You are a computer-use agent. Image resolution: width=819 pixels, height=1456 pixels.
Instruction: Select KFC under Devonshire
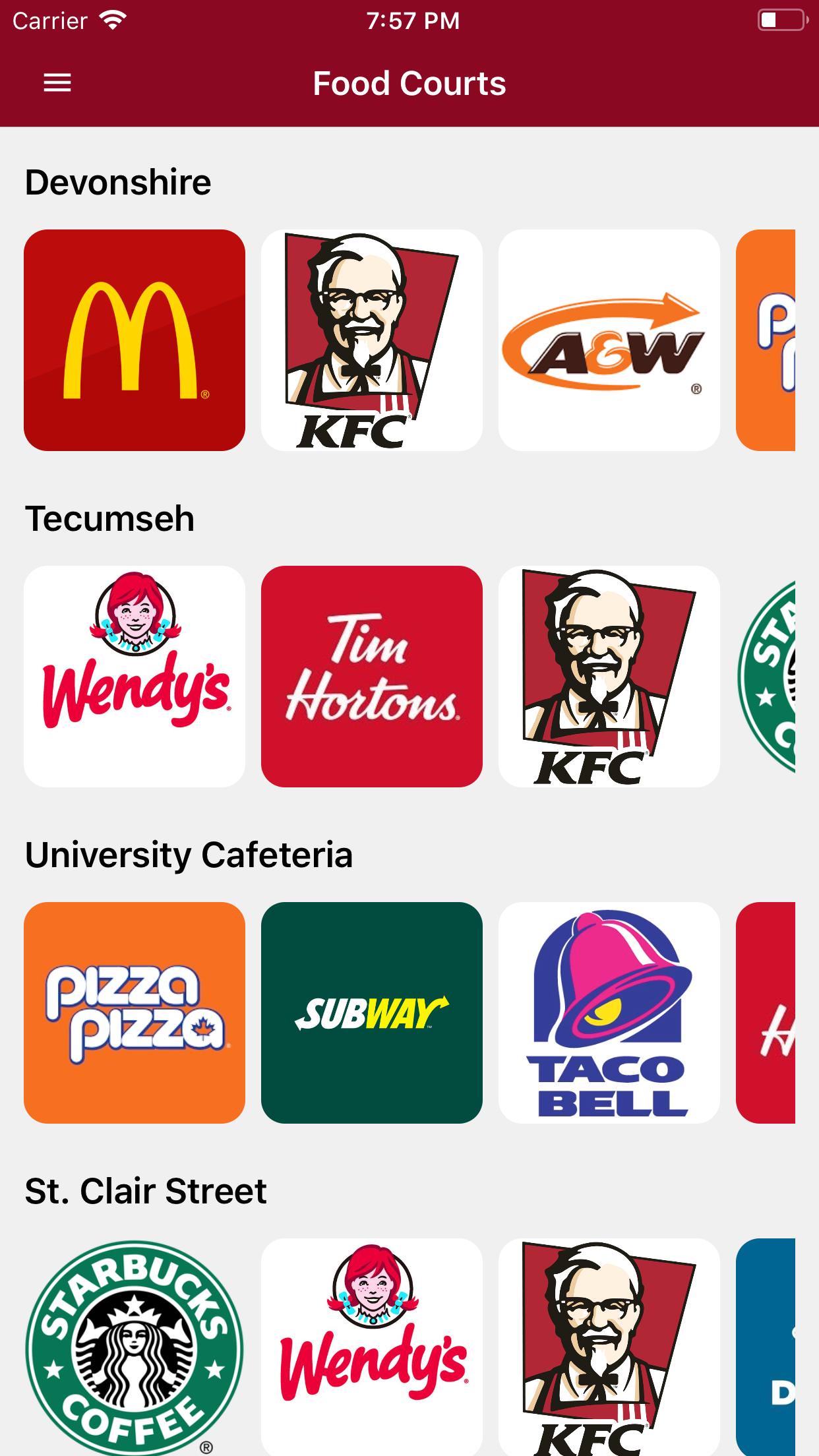(372, 340)
